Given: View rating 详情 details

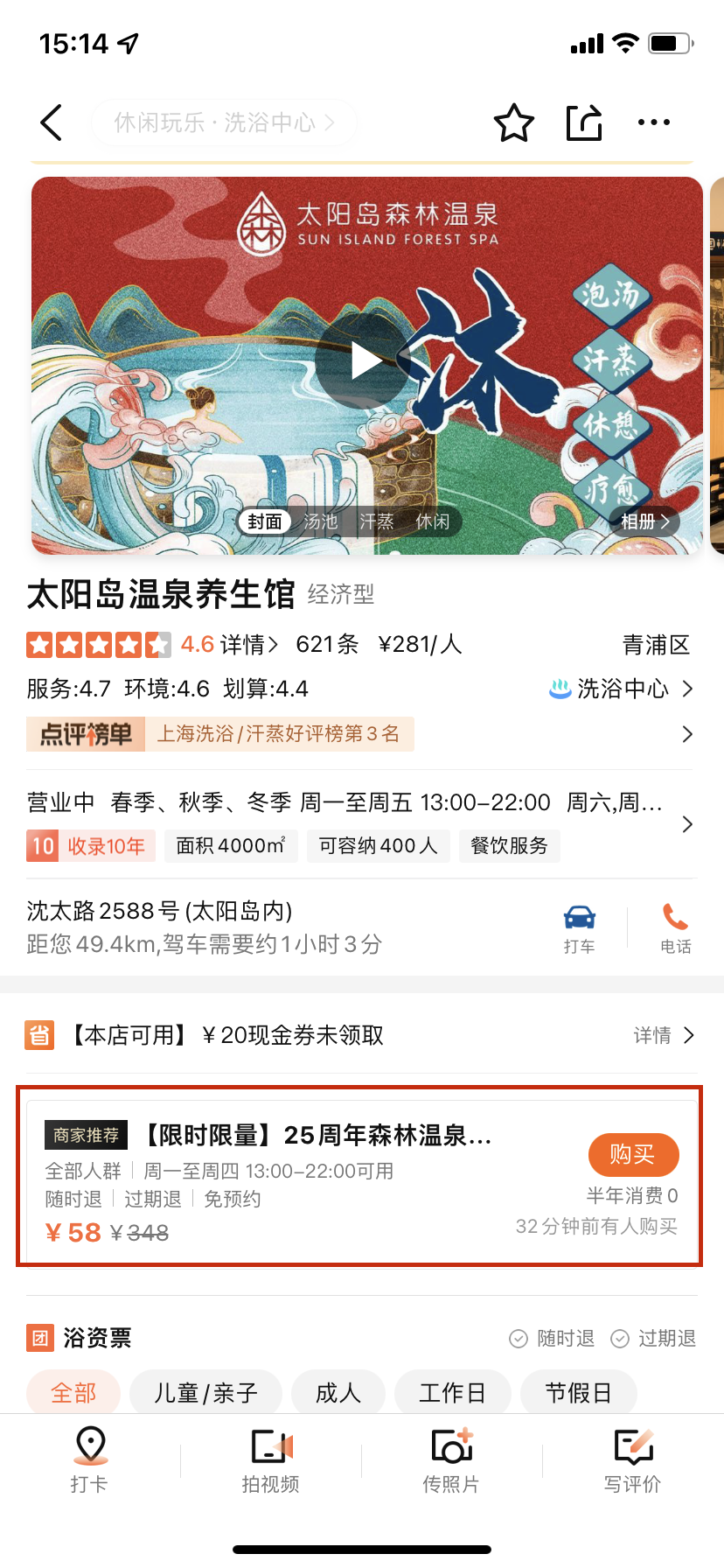Looking at the screenshot, I should [x=249, y=645].
